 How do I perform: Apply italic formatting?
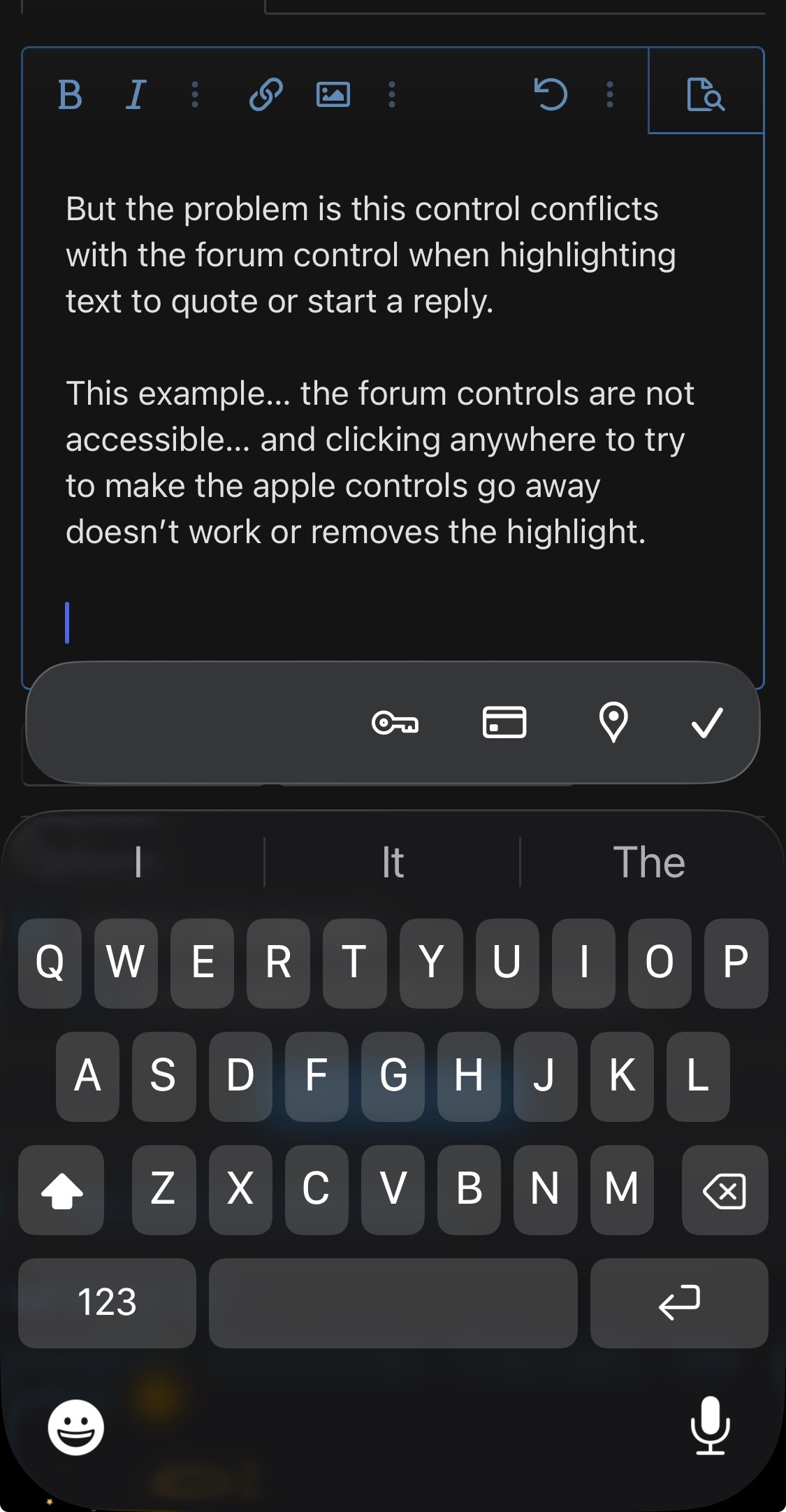pyautogui.click(x=136, y=94)
